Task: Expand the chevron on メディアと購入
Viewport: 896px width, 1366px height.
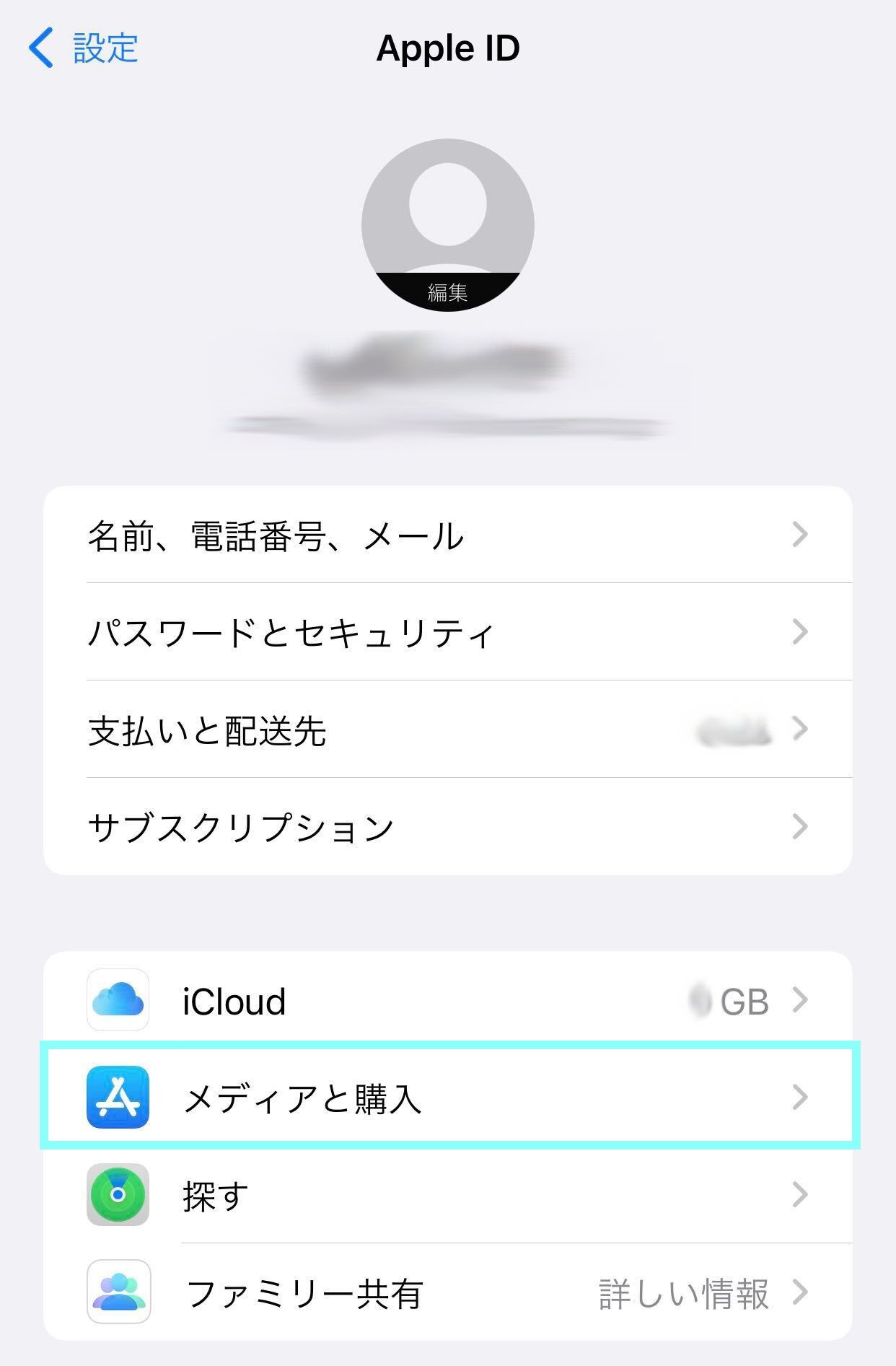Action: click(801, 1098)
